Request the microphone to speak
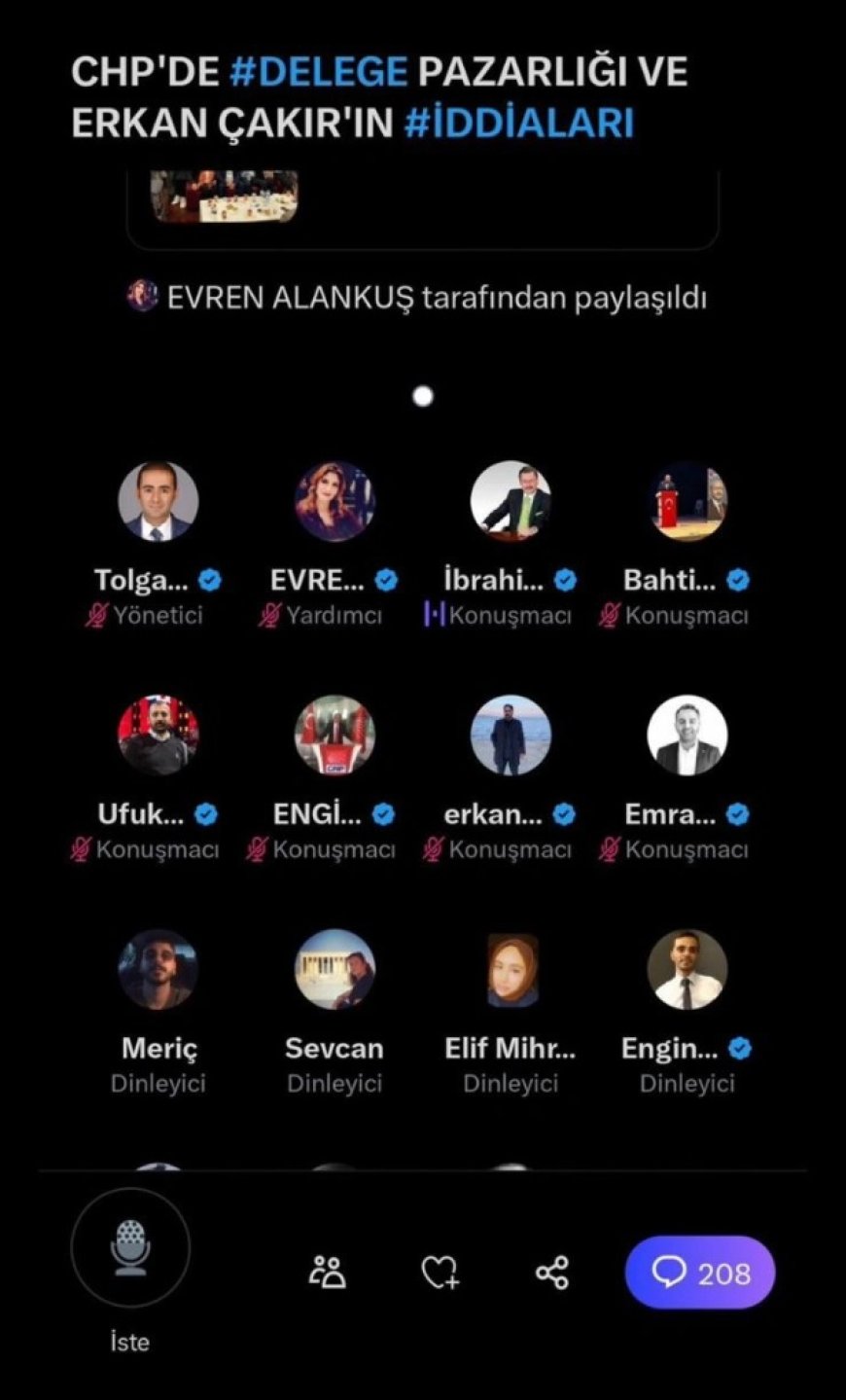The height and width of the screenshot is (1400, 846). [x=130, y=1247]
